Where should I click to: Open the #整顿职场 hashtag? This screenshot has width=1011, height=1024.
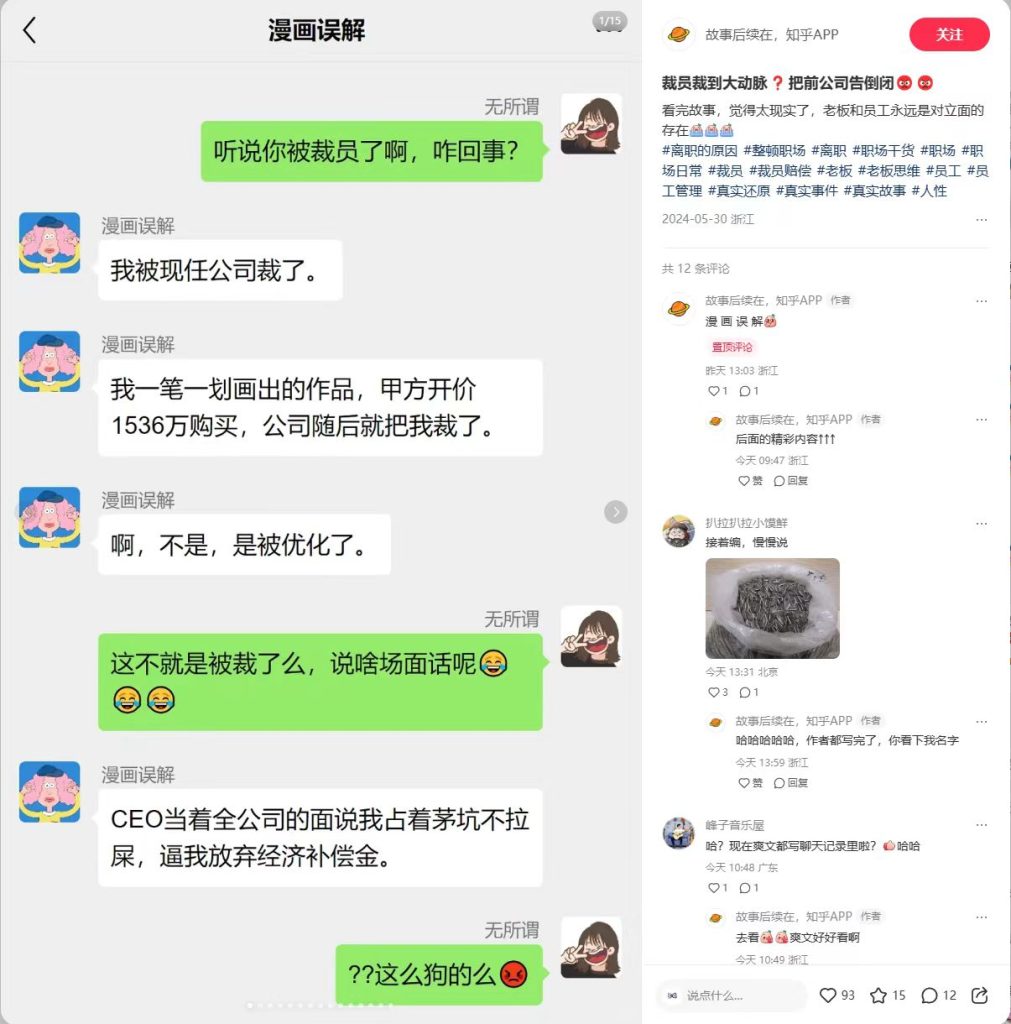[x=773, y=150]
